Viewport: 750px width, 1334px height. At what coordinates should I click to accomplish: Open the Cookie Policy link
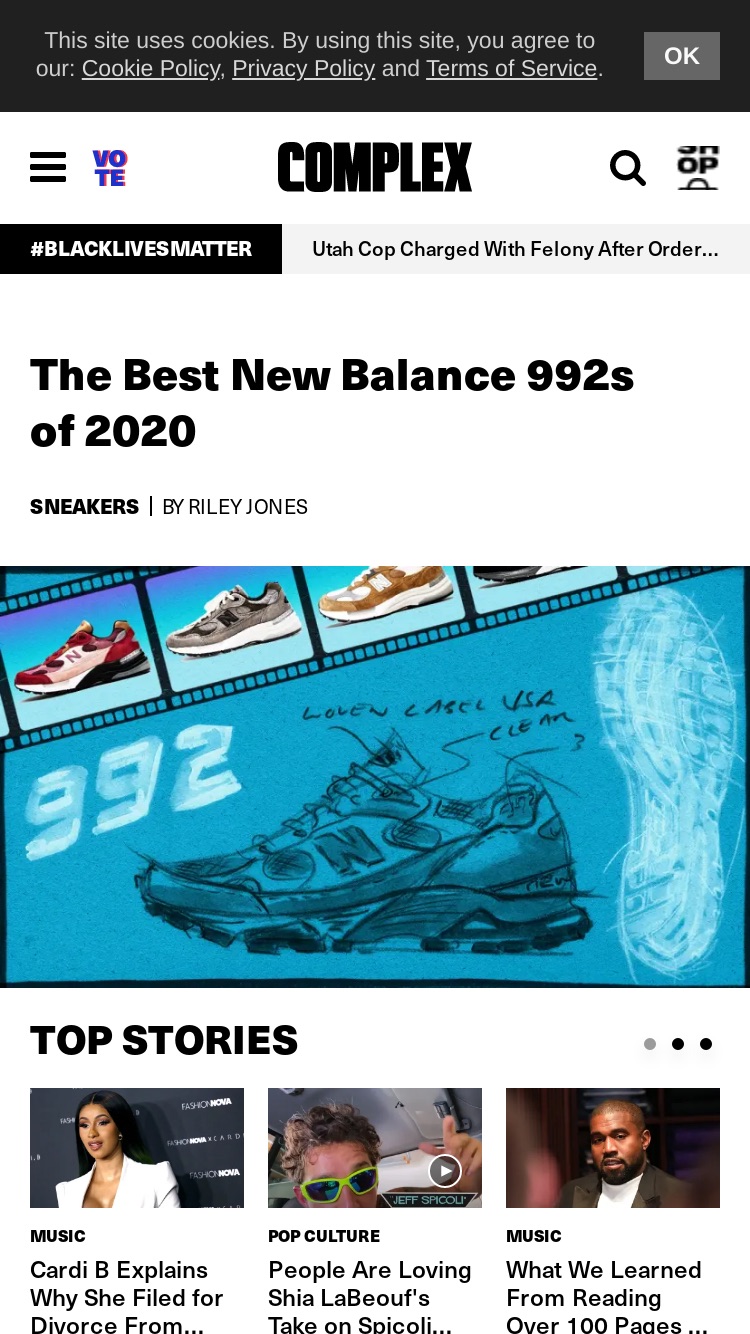[x=151, y=68]
